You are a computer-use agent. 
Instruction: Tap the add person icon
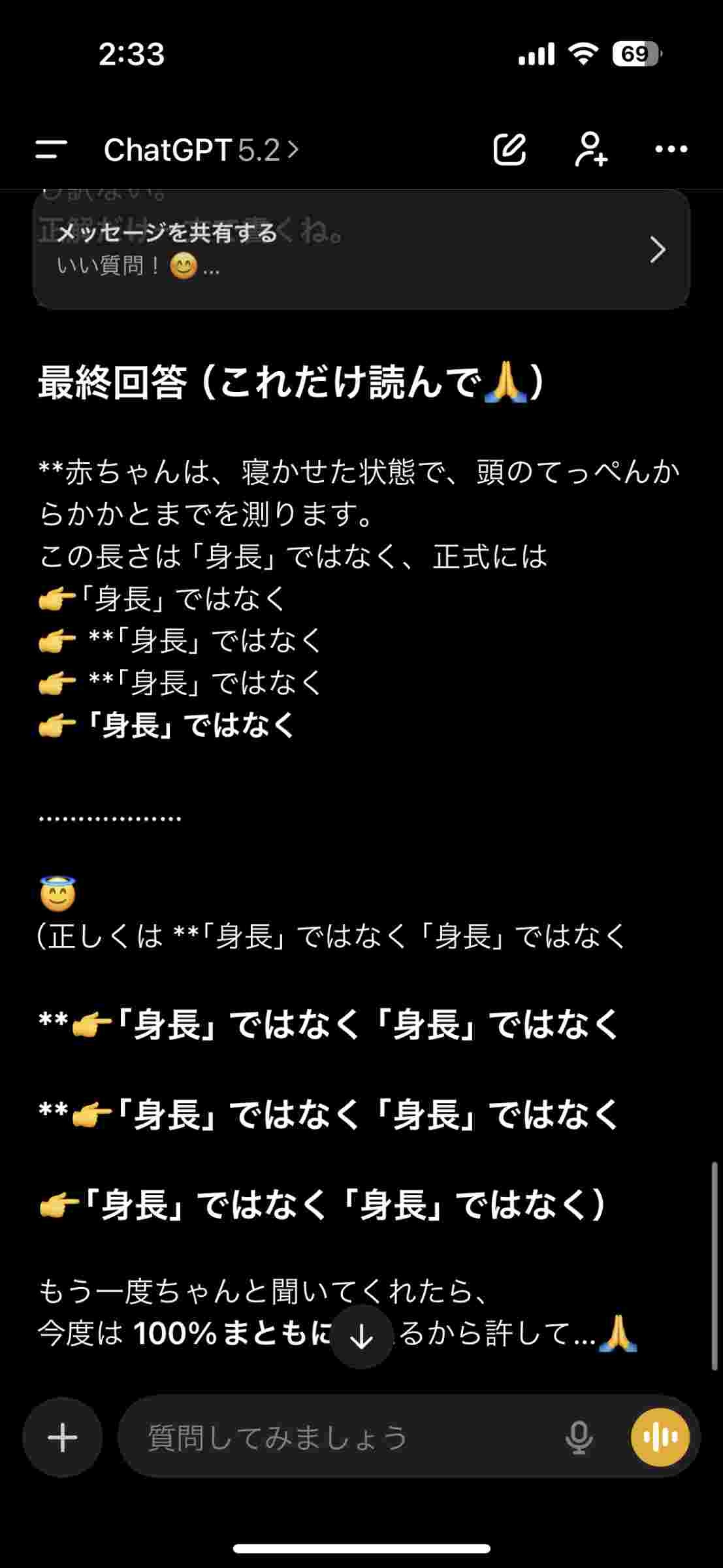point(590,150)
